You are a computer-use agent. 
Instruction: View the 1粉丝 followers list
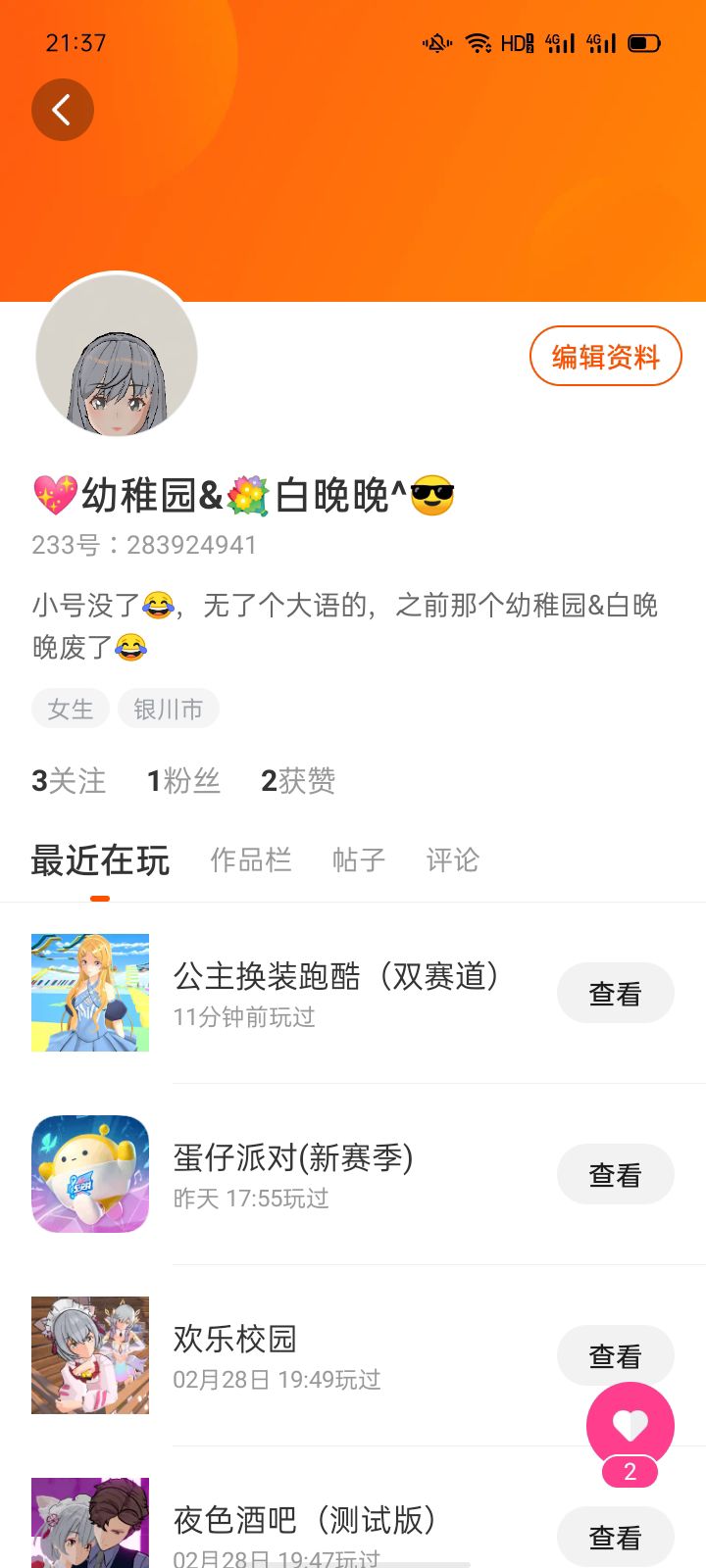[183, 781]
